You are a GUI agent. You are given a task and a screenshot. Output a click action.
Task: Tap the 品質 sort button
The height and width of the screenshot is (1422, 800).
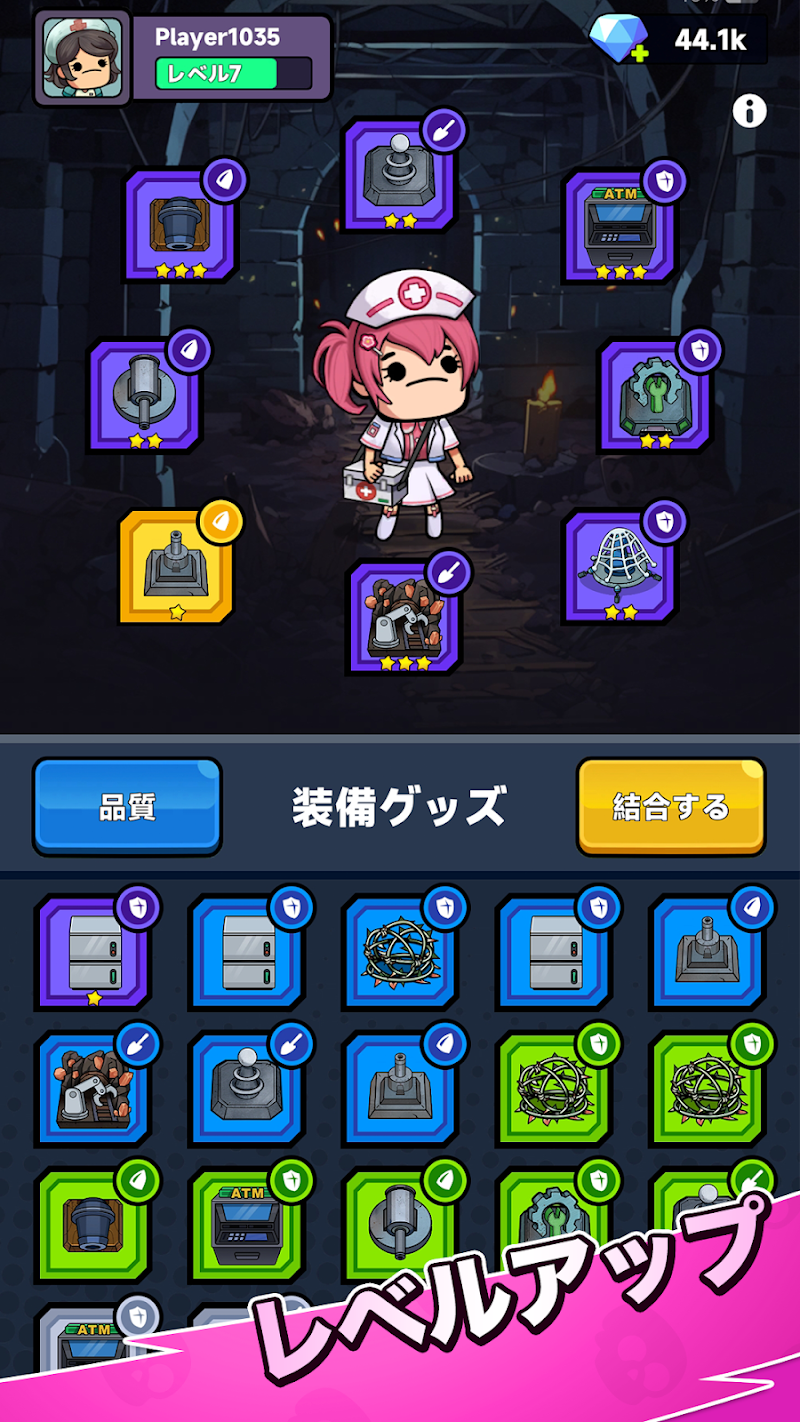point(127,806)
